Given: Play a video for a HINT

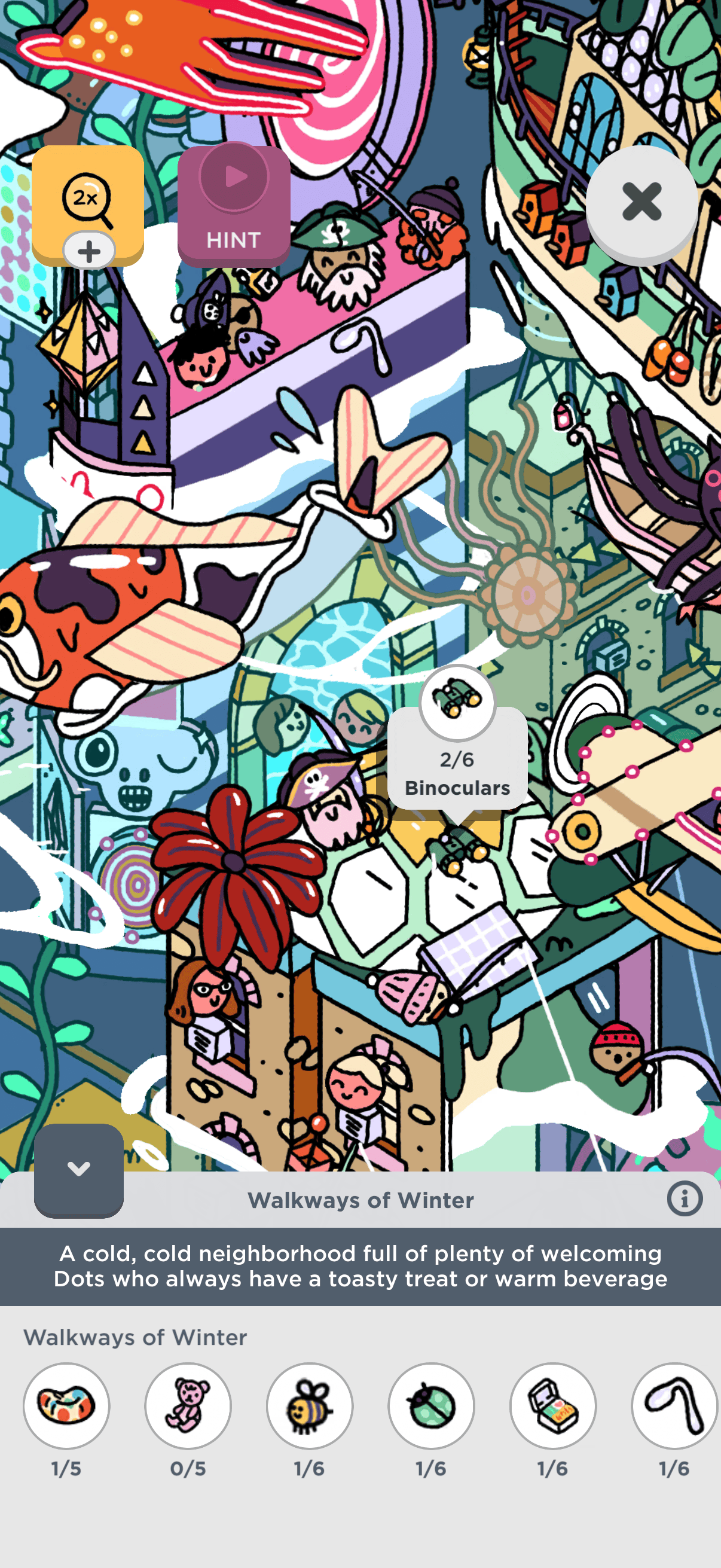Looking at the screenshot, I should point(234,205).
